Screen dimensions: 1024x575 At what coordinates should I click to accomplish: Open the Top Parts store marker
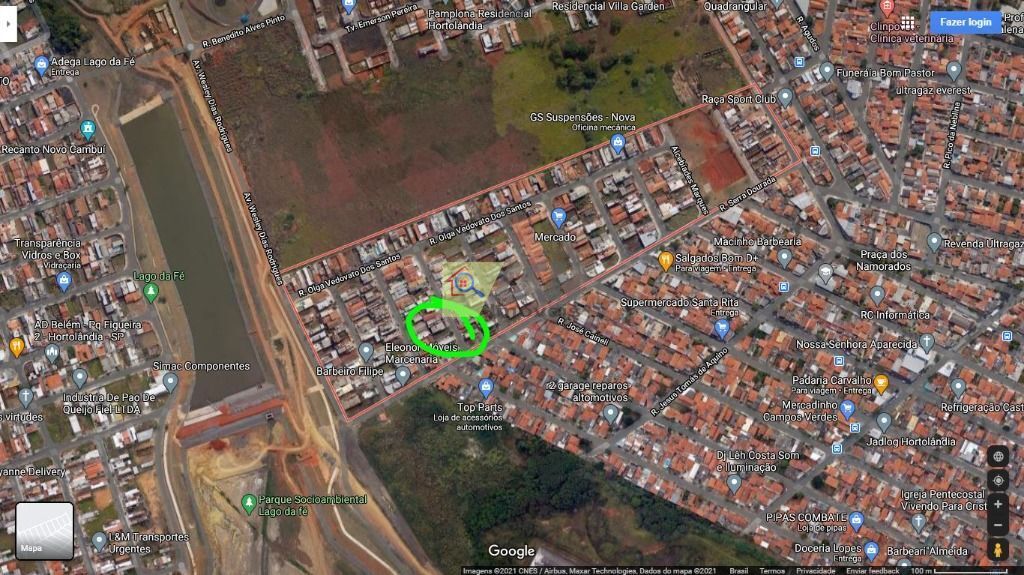tap(486, 388)
